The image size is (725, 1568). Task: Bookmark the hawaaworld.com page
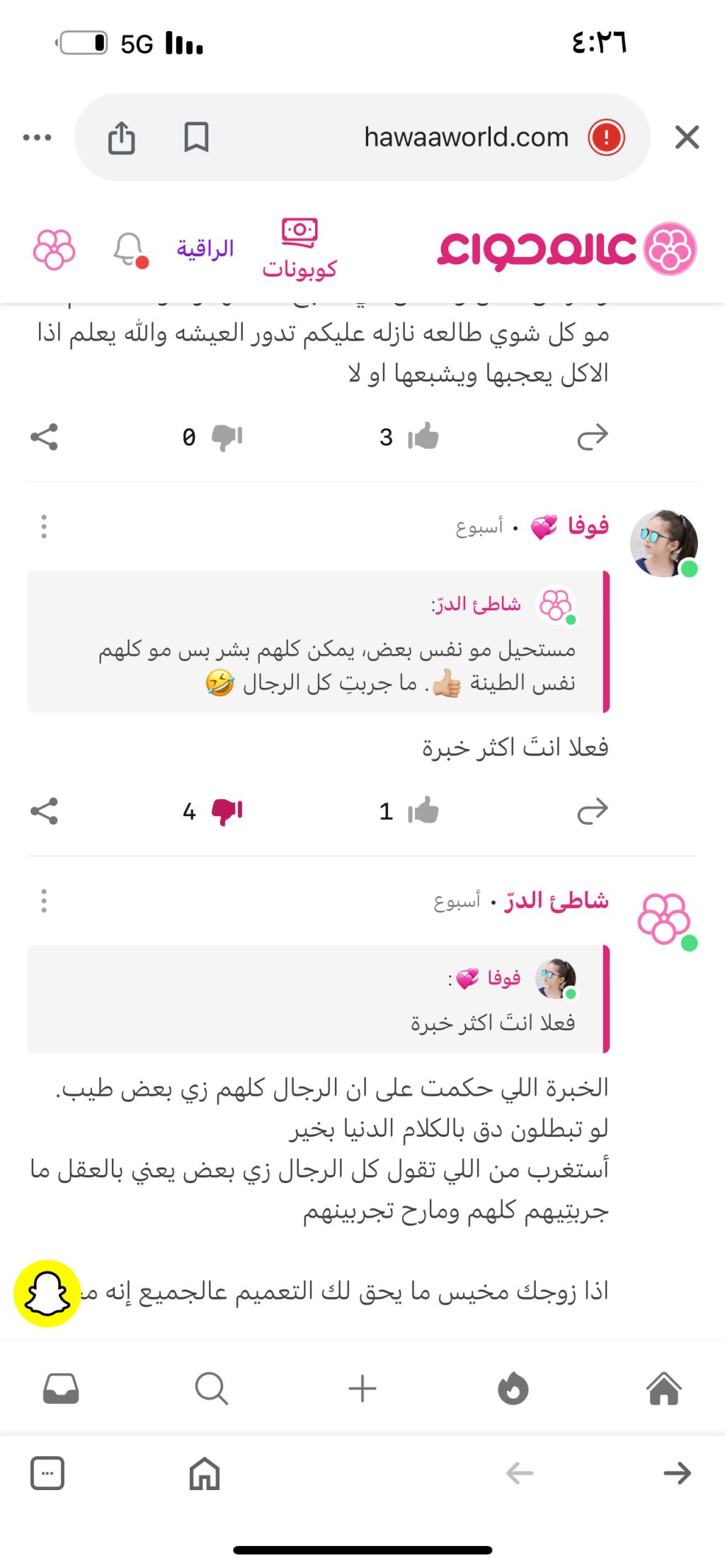coord(196,137)
